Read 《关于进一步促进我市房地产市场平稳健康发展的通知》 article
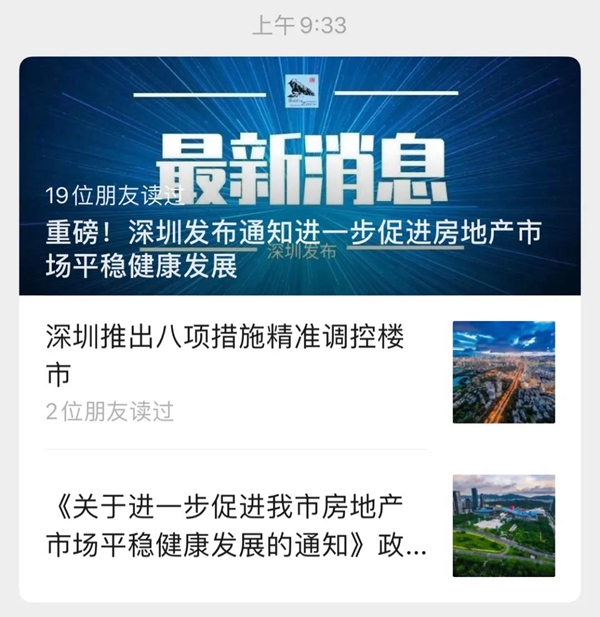Viewport: 600px width, 617px height. [x=237, y=526]
